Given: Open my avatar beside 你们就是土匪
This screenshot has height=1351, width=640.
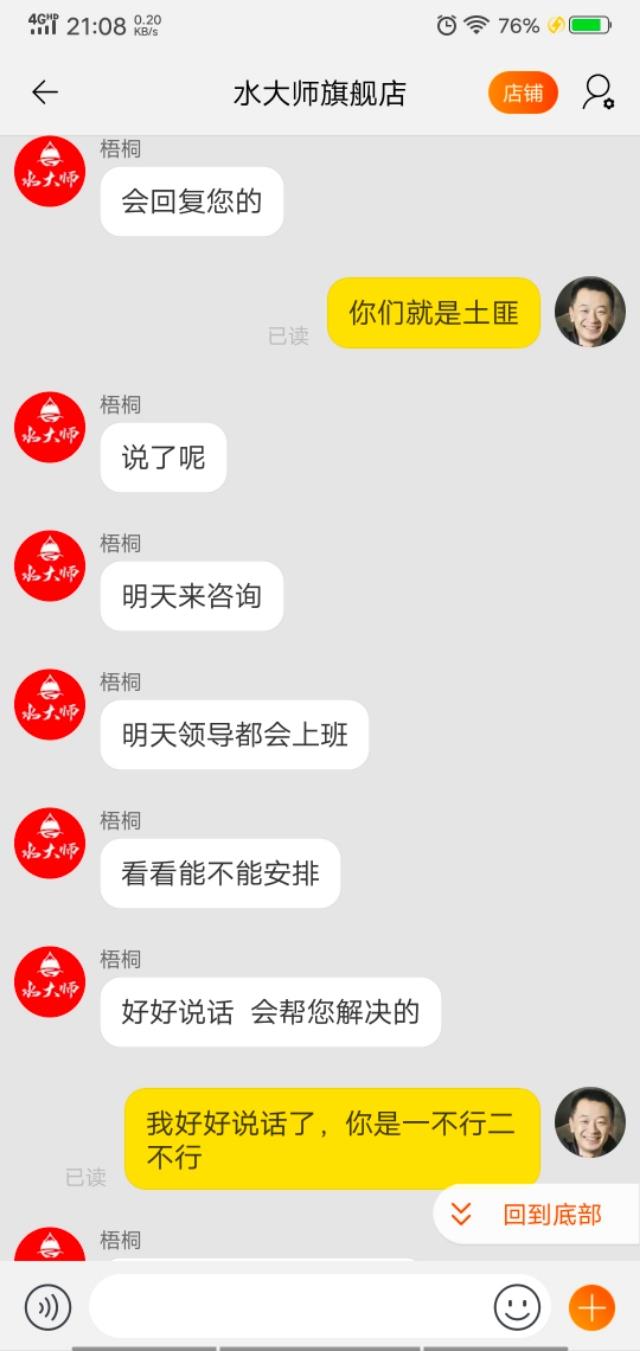Looking at the screenshot, I should pos(590,312).
